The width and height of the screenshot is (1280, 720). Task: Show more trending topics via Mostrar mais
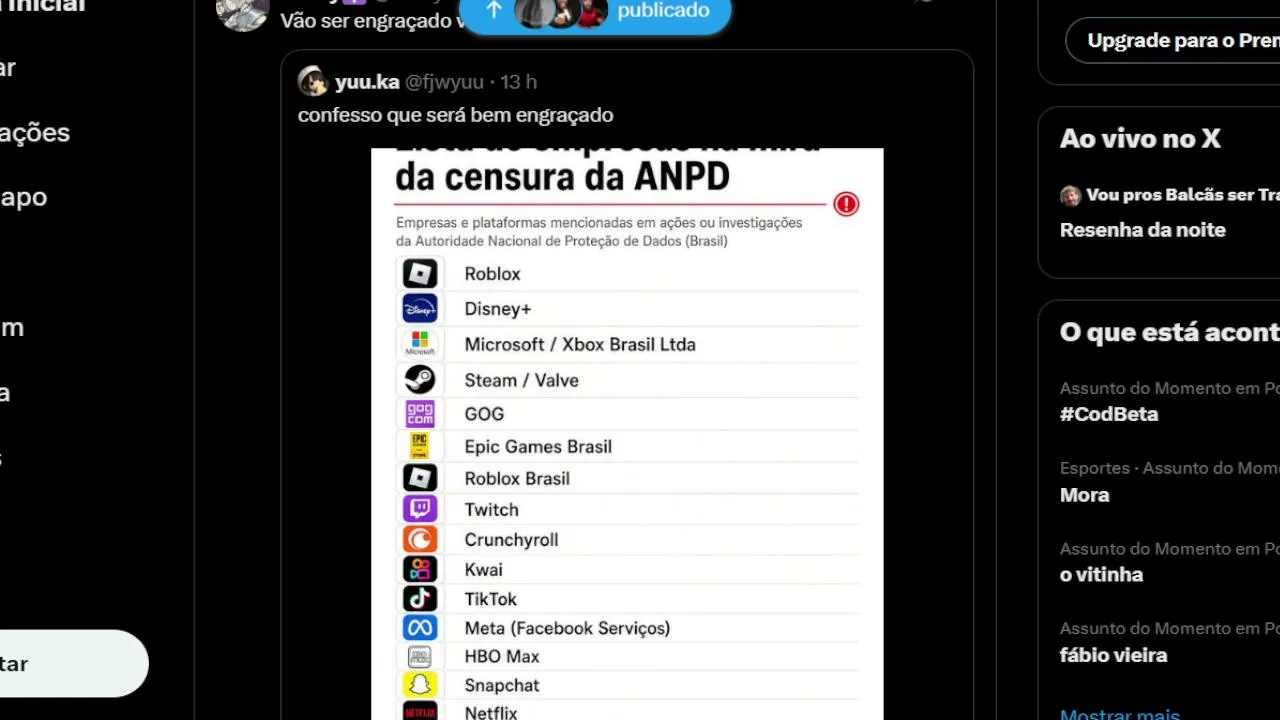(x=1120, y=714)
